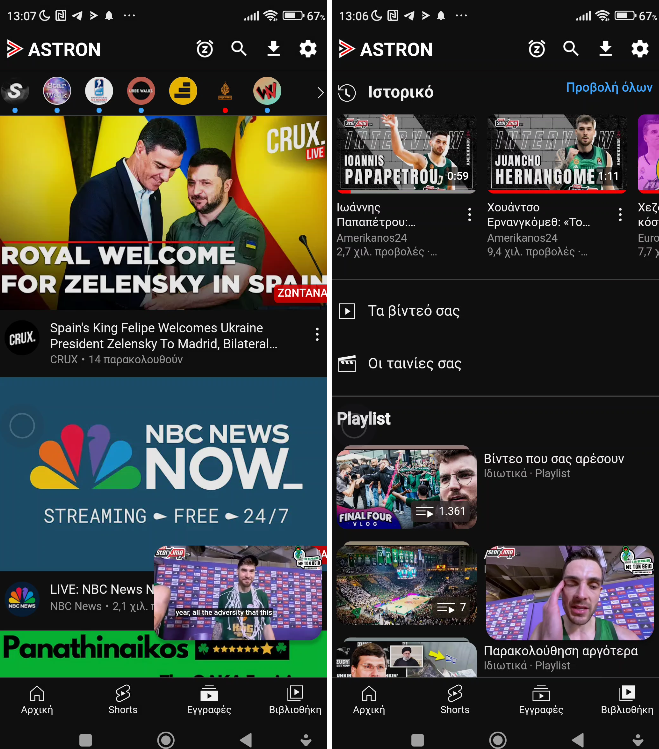
Task: Expand the subscribed channels strip arrow
Action: point(320,93)
